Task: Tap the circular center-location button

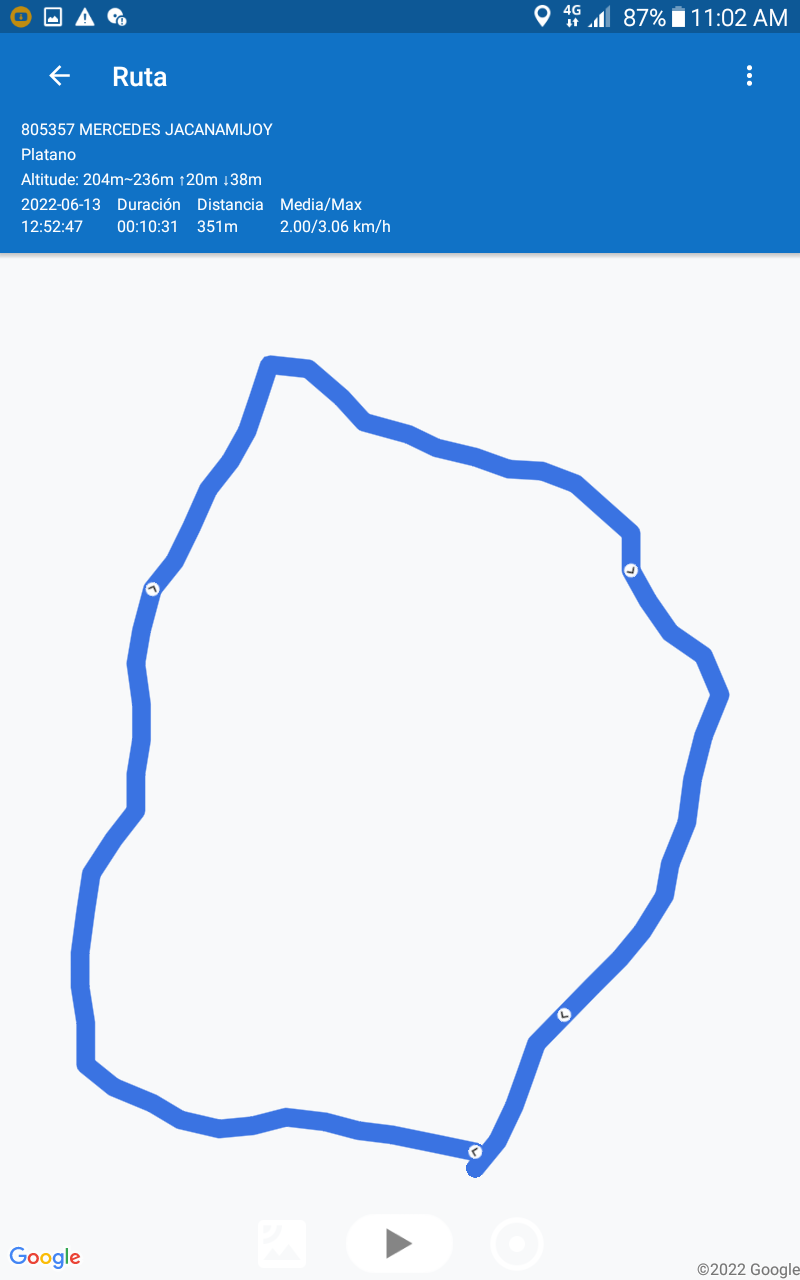Action: click(x=517, y=1244)
